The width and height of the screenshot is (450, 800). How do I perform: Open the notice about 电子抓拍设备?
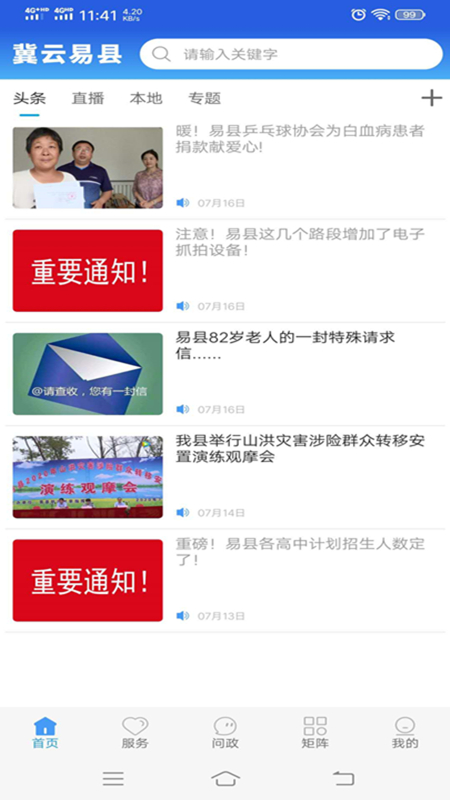(225, 271)
